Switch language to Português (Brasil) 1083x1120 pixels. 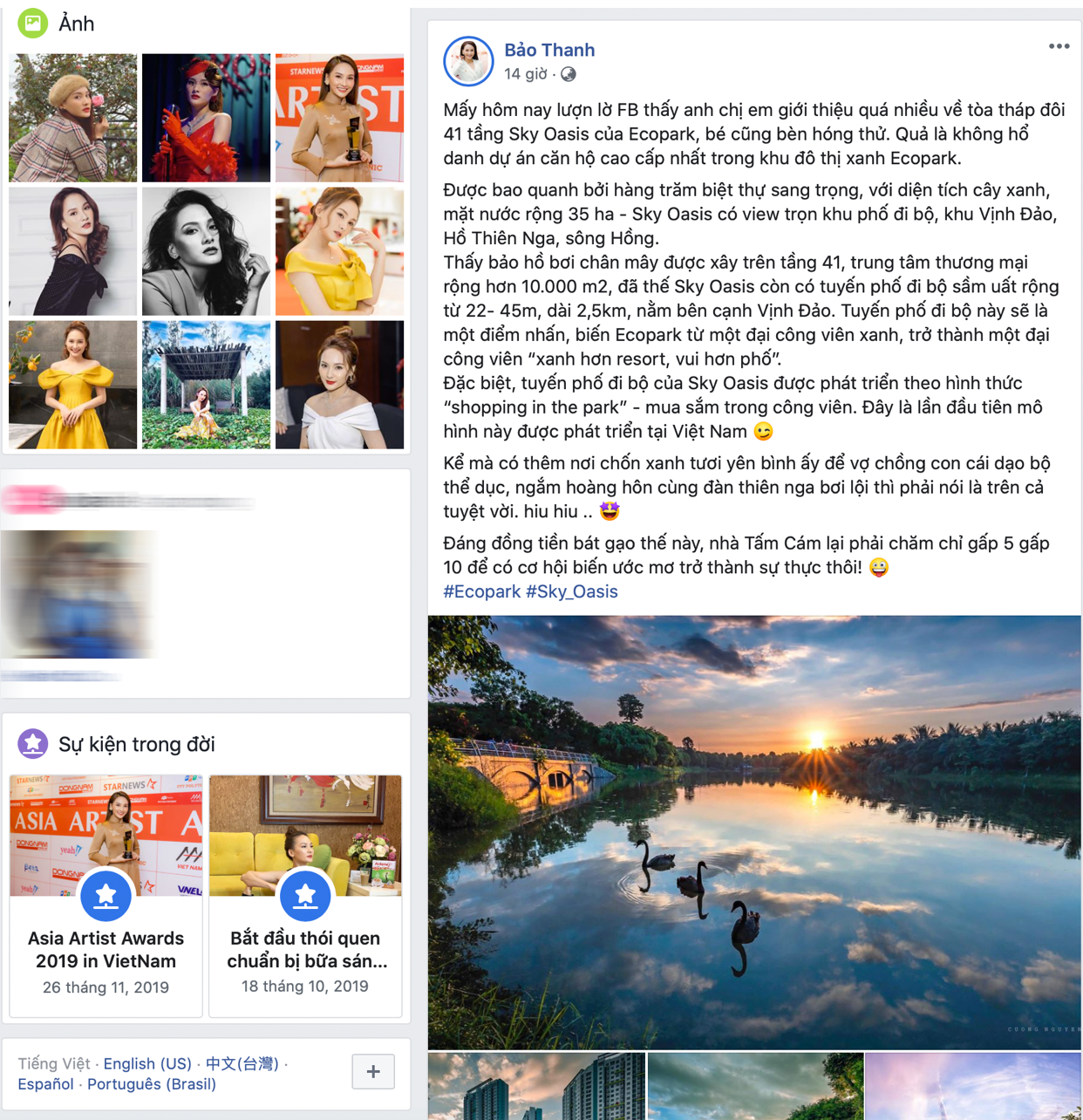tap(151, 1084)
